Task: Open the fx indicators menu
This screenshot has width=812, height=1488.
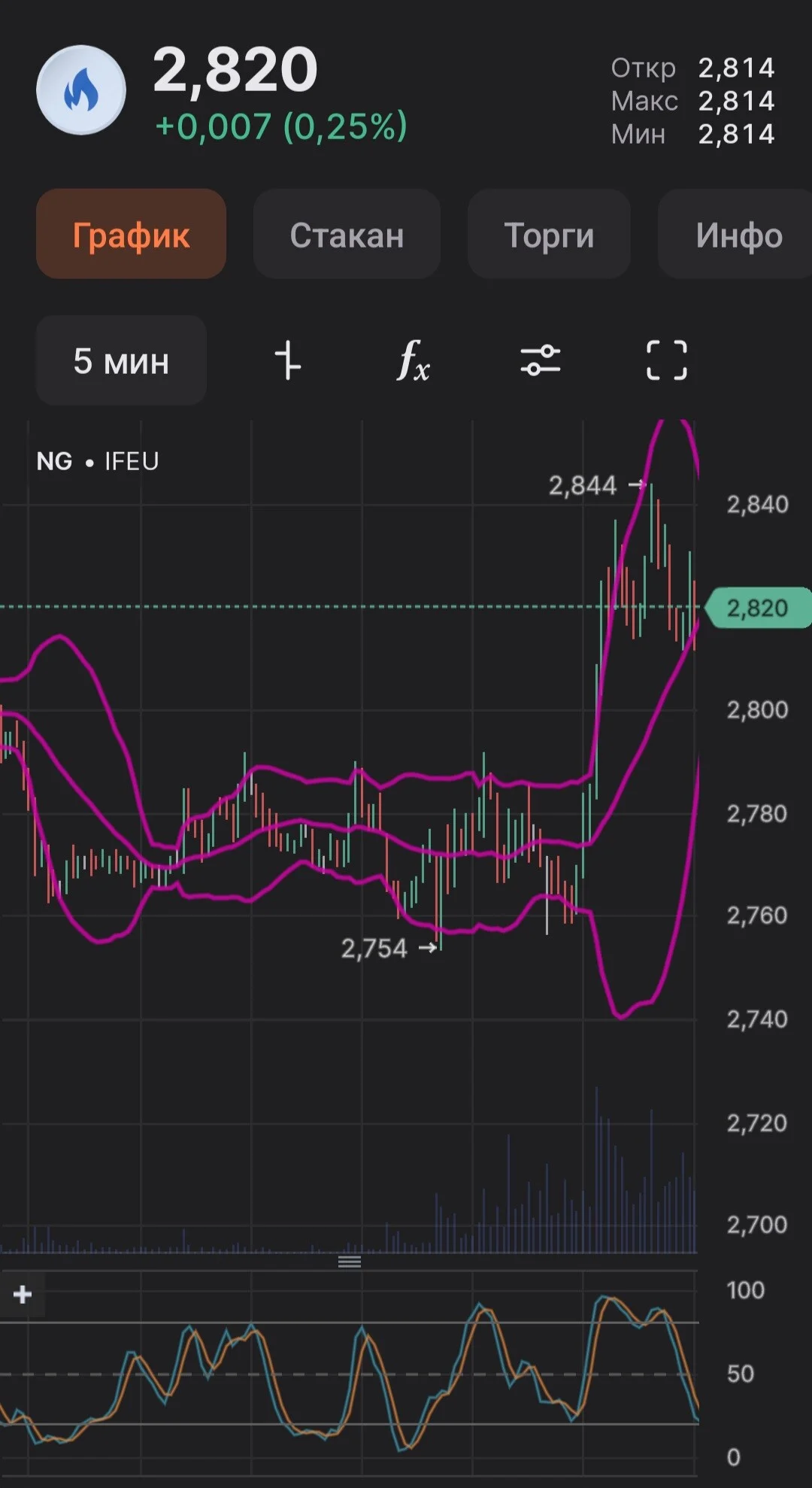Action: (x=414, y=360)
